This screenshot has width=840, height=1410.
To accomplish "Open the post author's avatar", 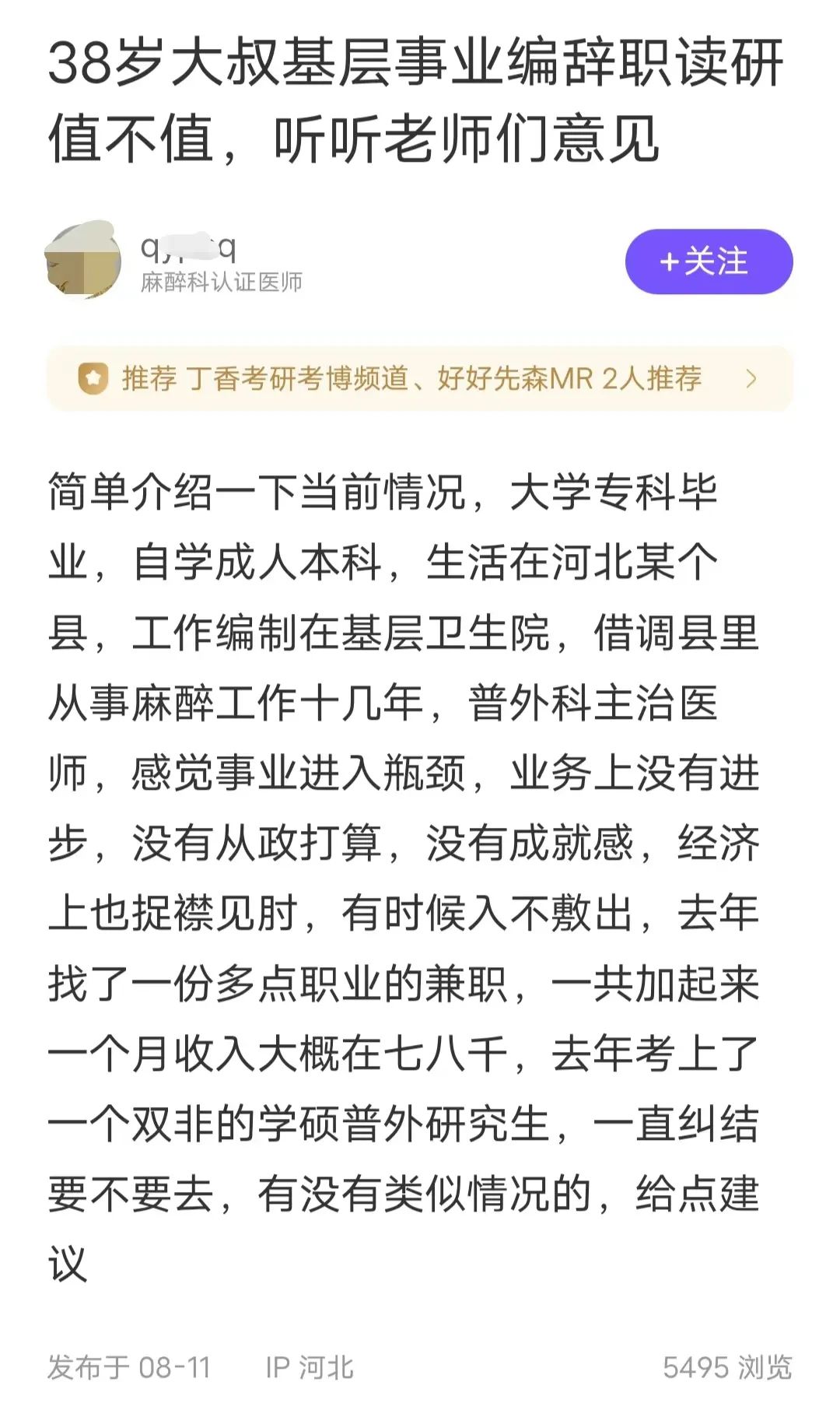I will pos(83,261).
